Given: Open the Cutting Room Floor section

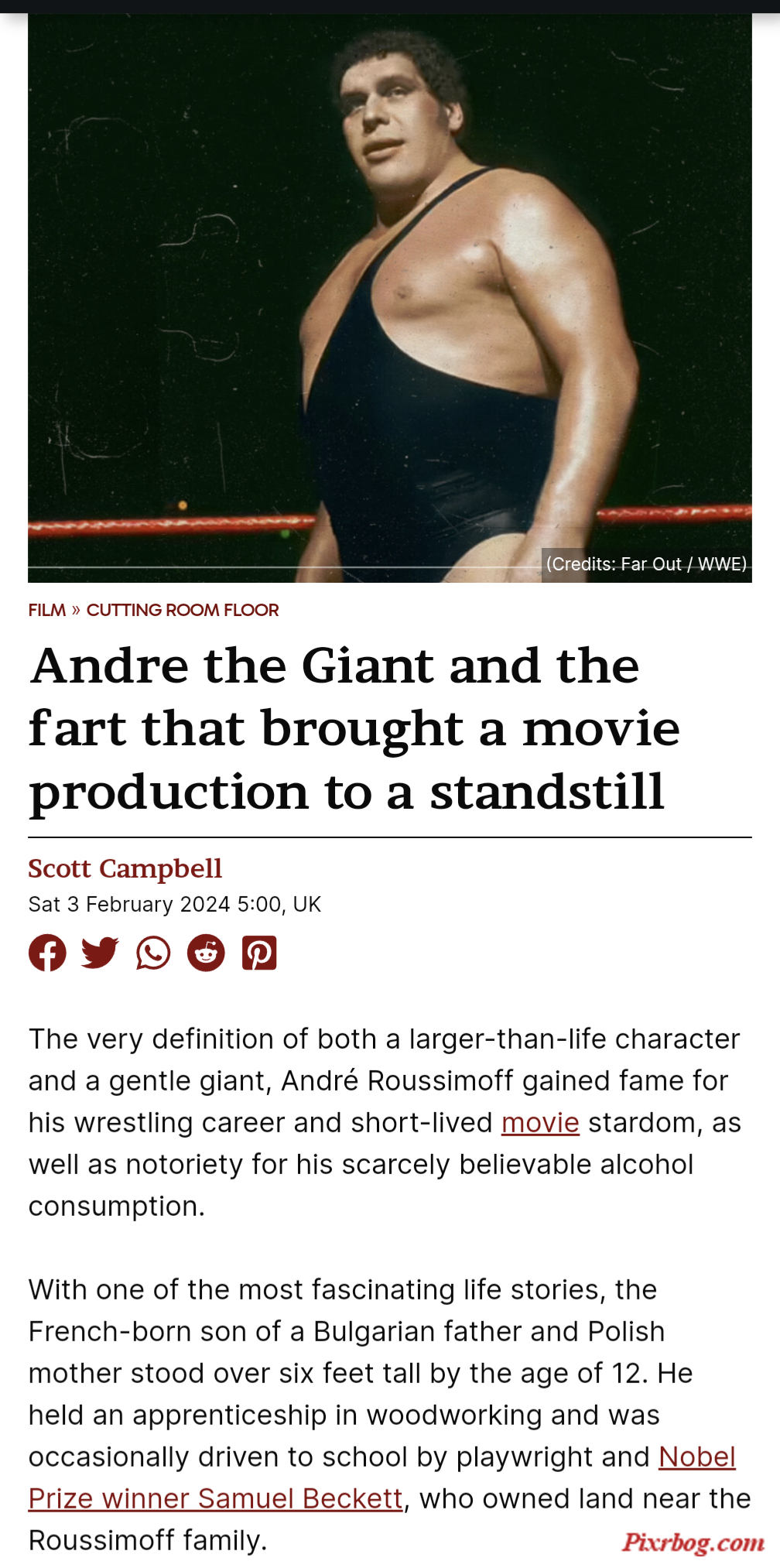Looking at the screenshot, I should [182, 610].
